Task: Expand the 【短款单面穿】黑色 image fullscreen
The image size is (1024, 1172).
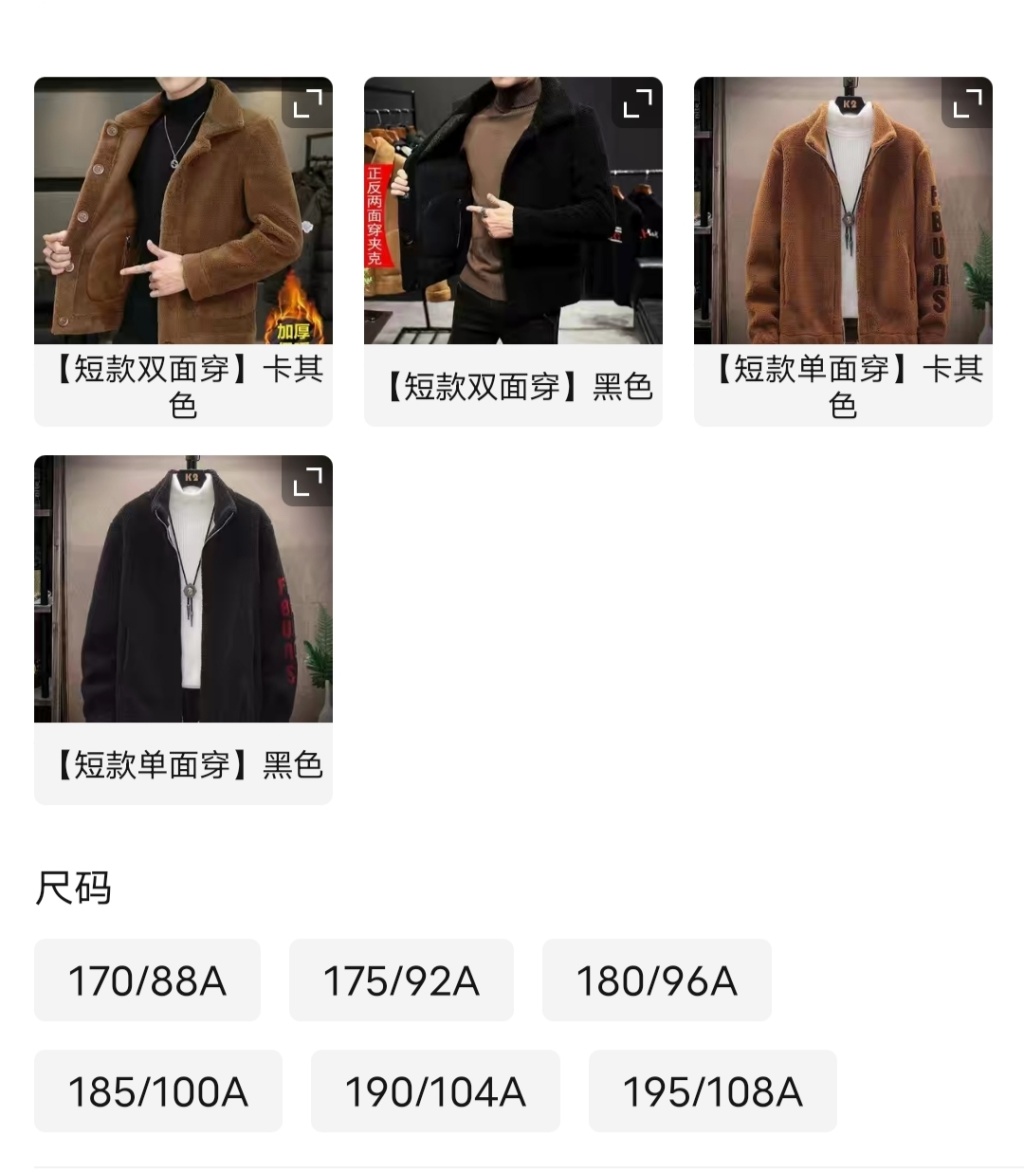Action: coord(307,481)
